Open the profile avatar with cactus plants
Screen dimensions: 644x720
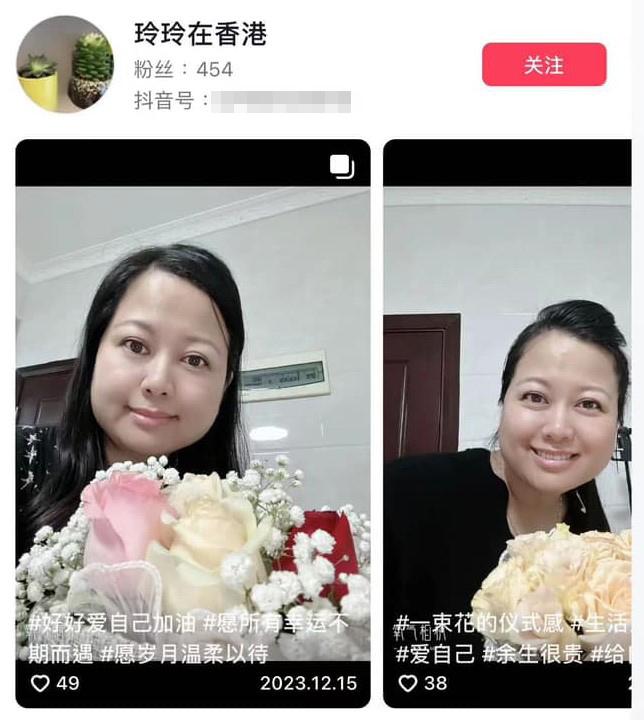(65, 64)
